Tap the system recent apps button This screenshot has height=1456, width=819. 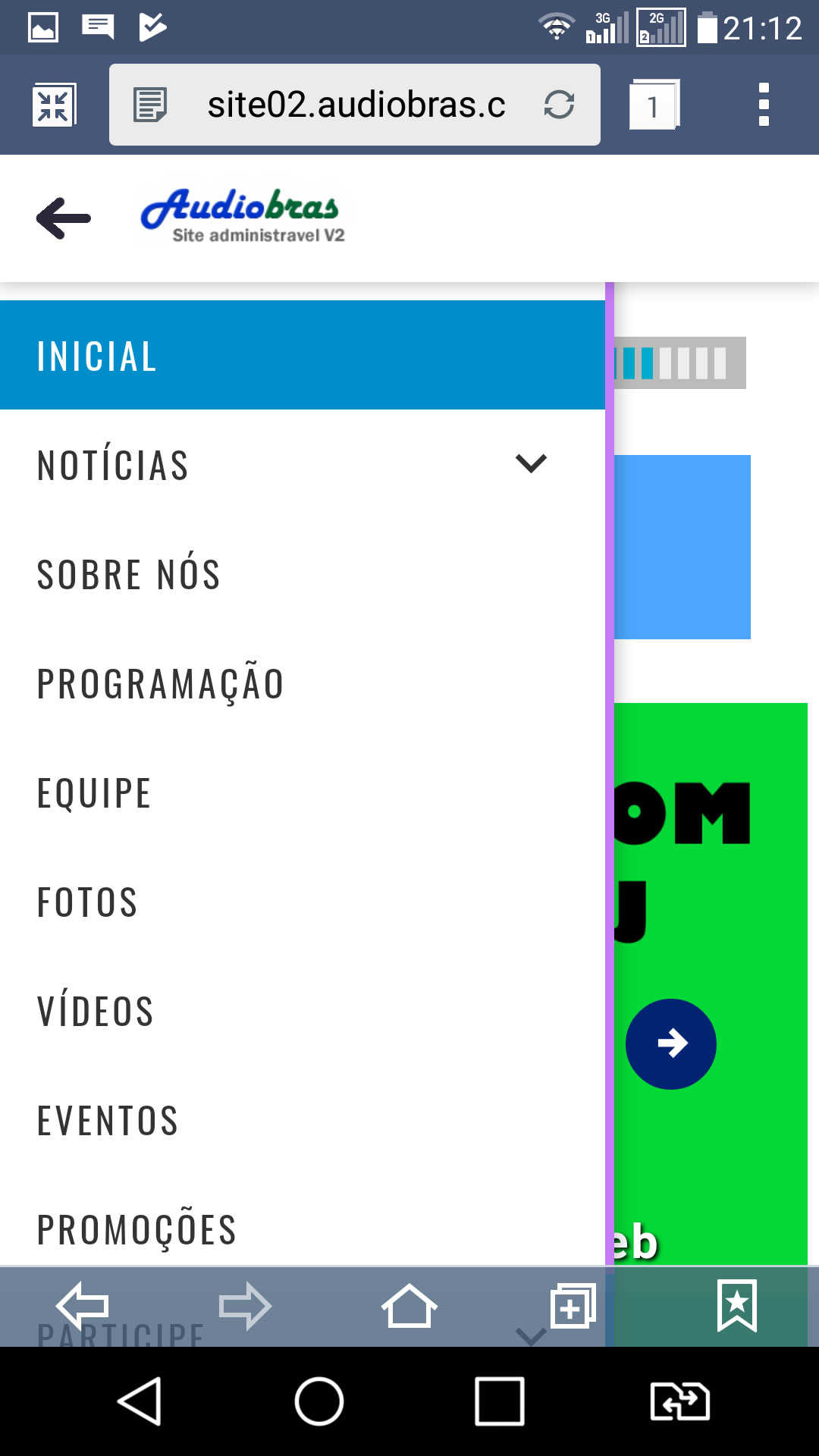tap(500, 1401)
